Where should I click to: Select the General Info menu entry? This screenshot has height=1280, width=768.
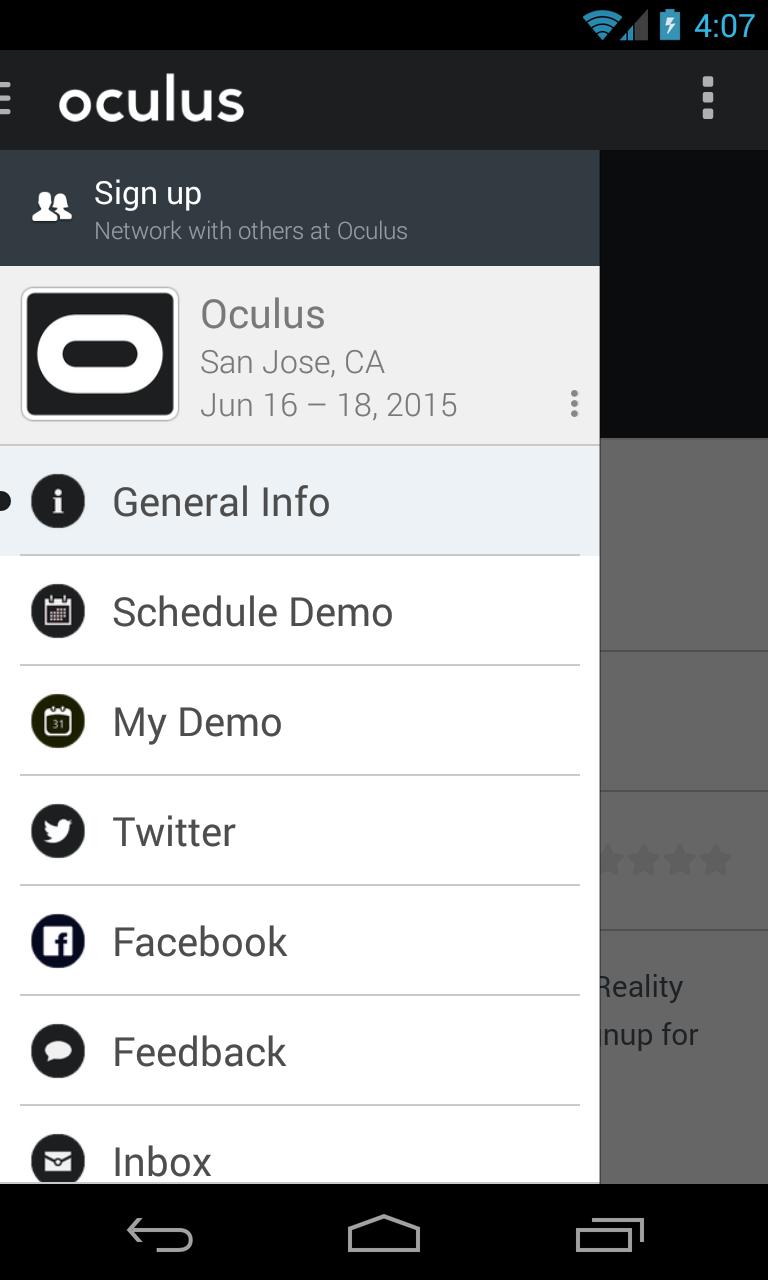point(221,501)
